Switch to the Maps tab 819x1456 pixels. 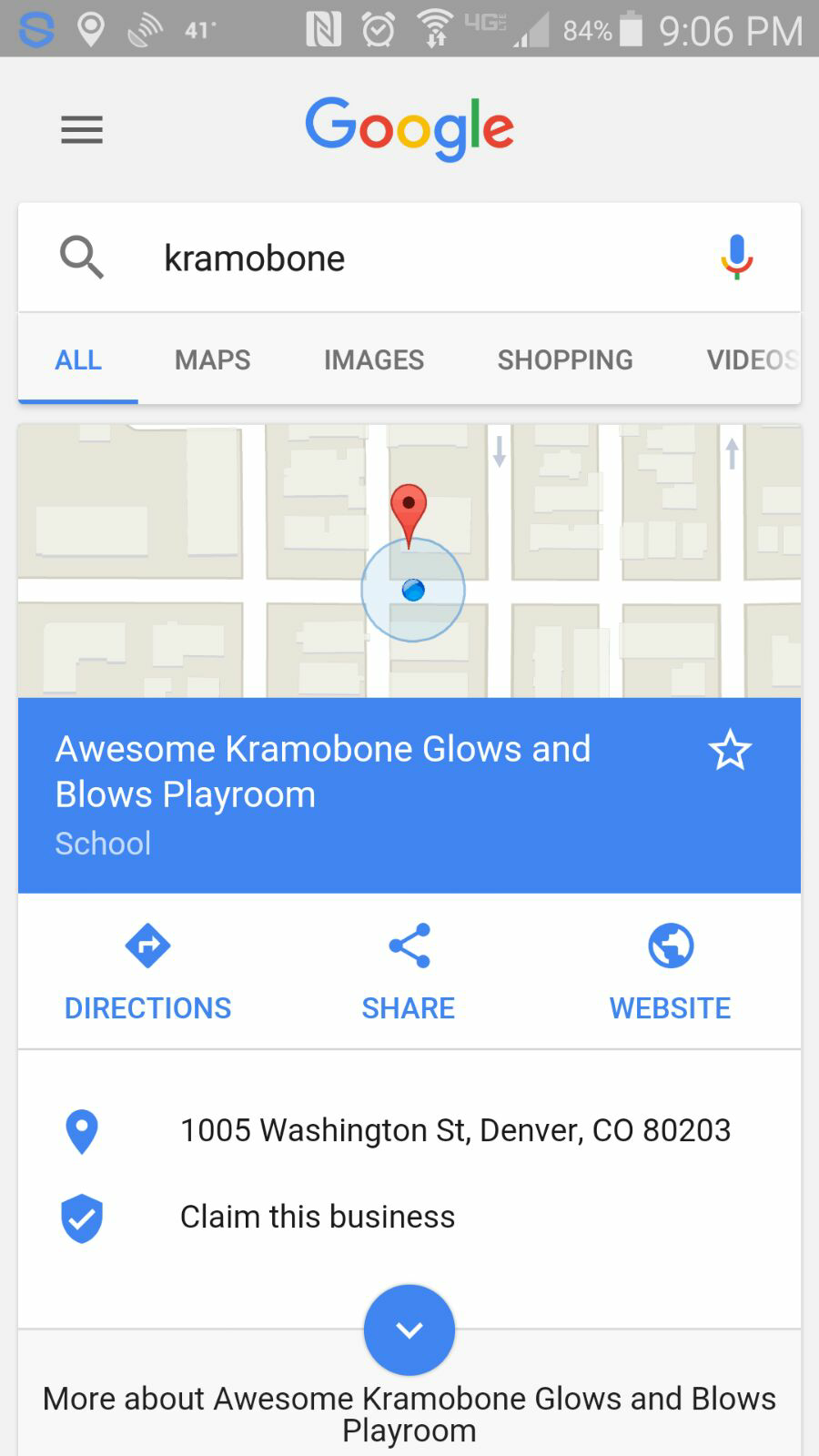click(x=212, y=359)
